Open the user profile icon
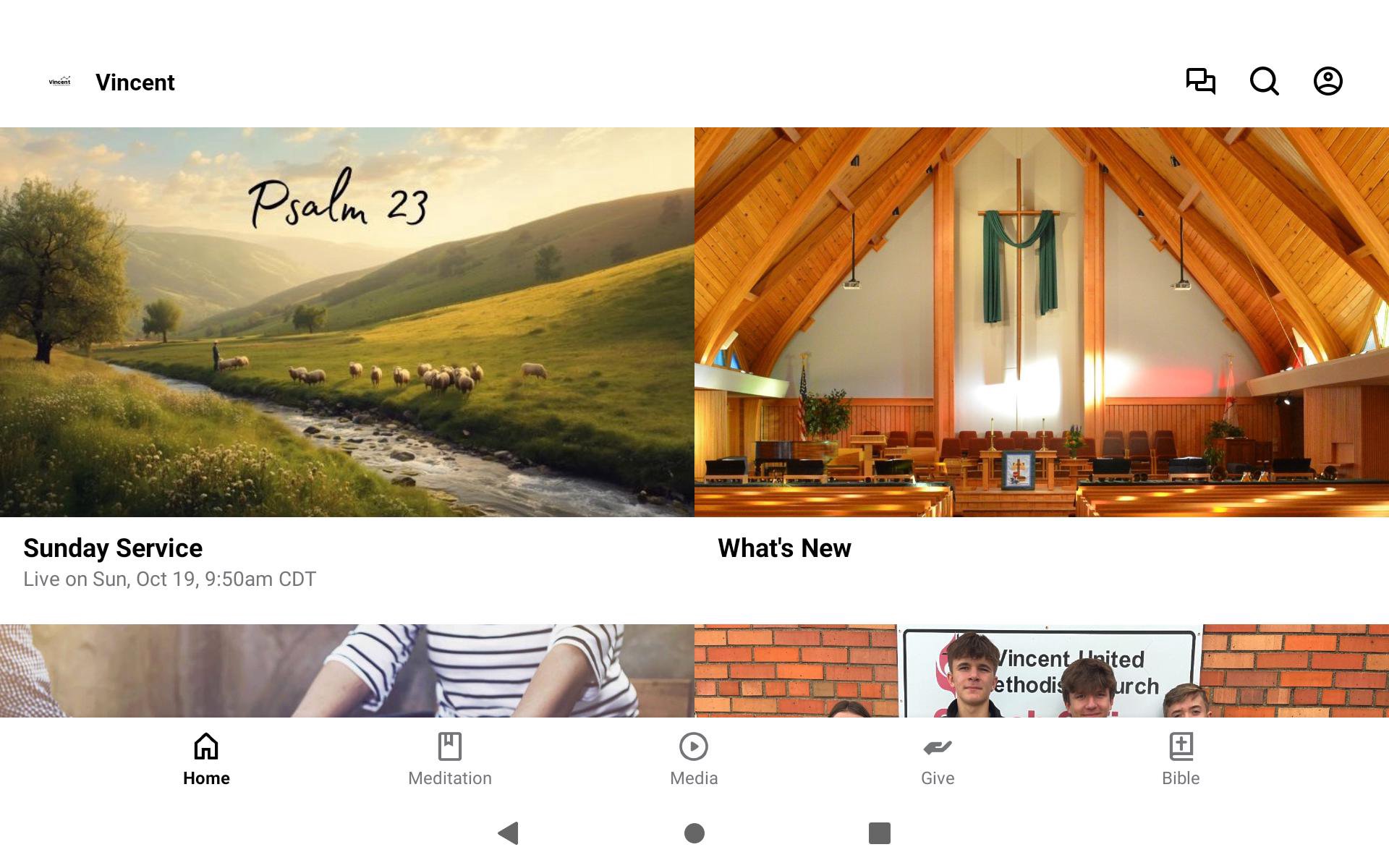The image size is (1389, 868). pos(1328,81)
